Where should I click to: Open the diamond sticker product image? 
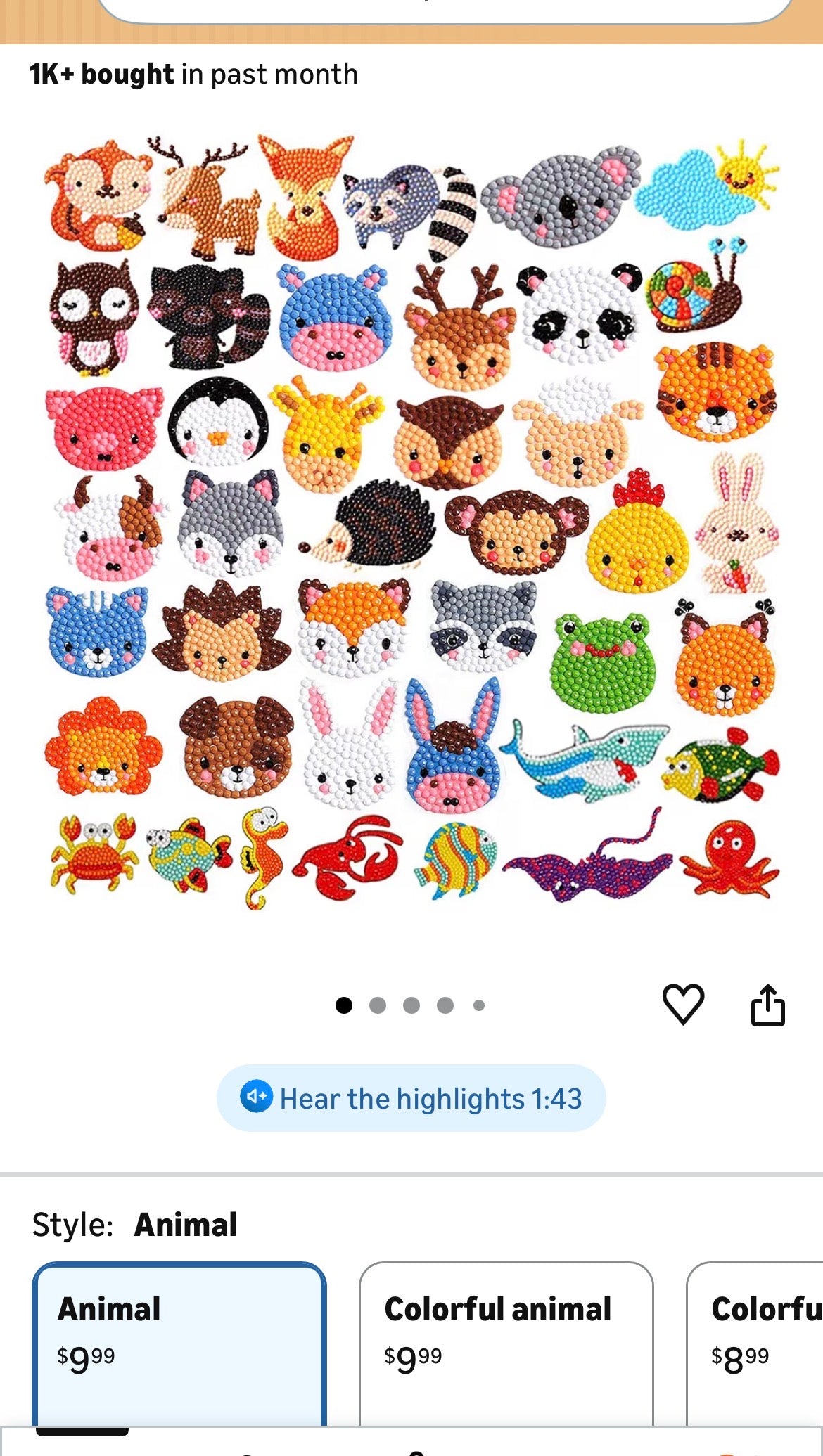[412, 520]
